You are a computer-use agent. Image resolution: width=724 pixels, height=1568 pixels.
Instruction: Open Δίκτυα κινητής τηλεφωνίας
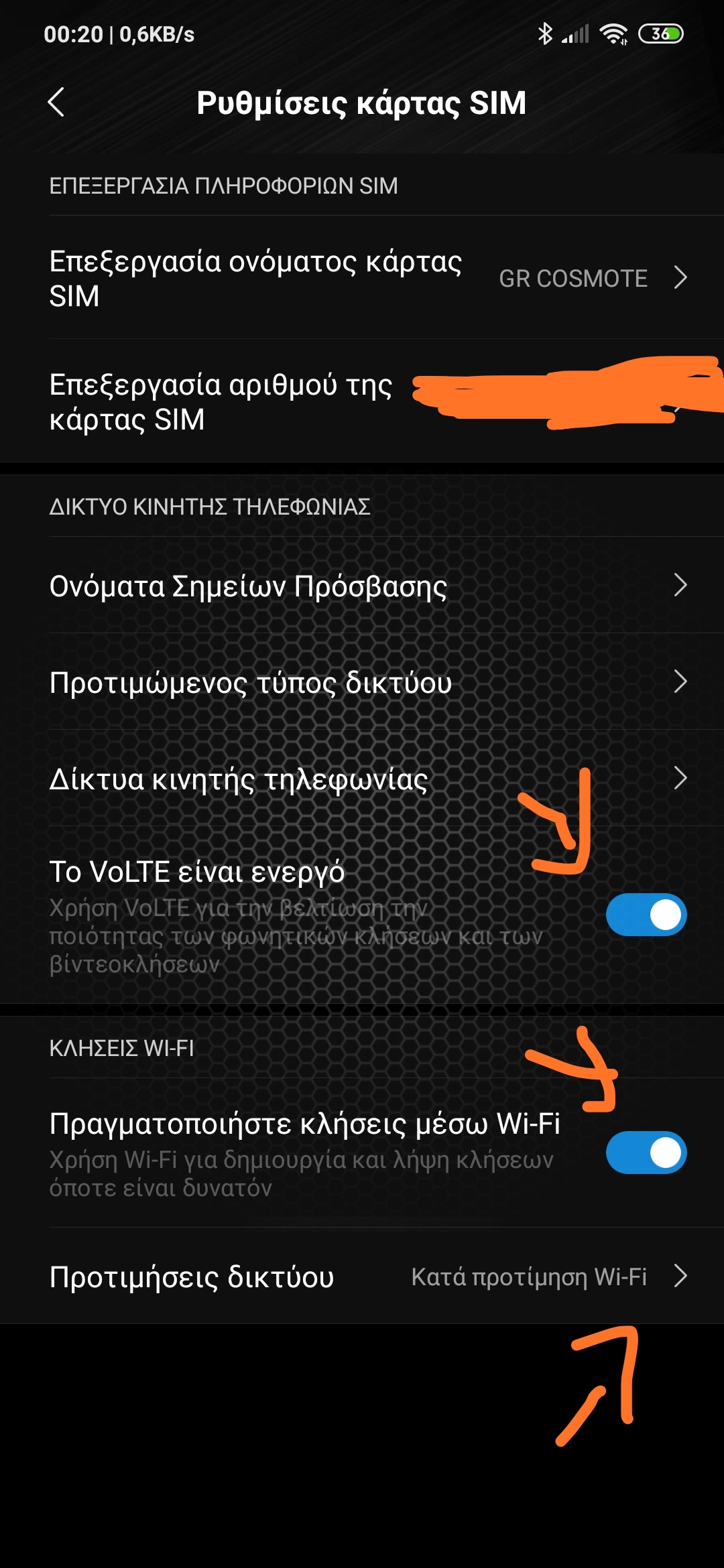tap(362, 779)
